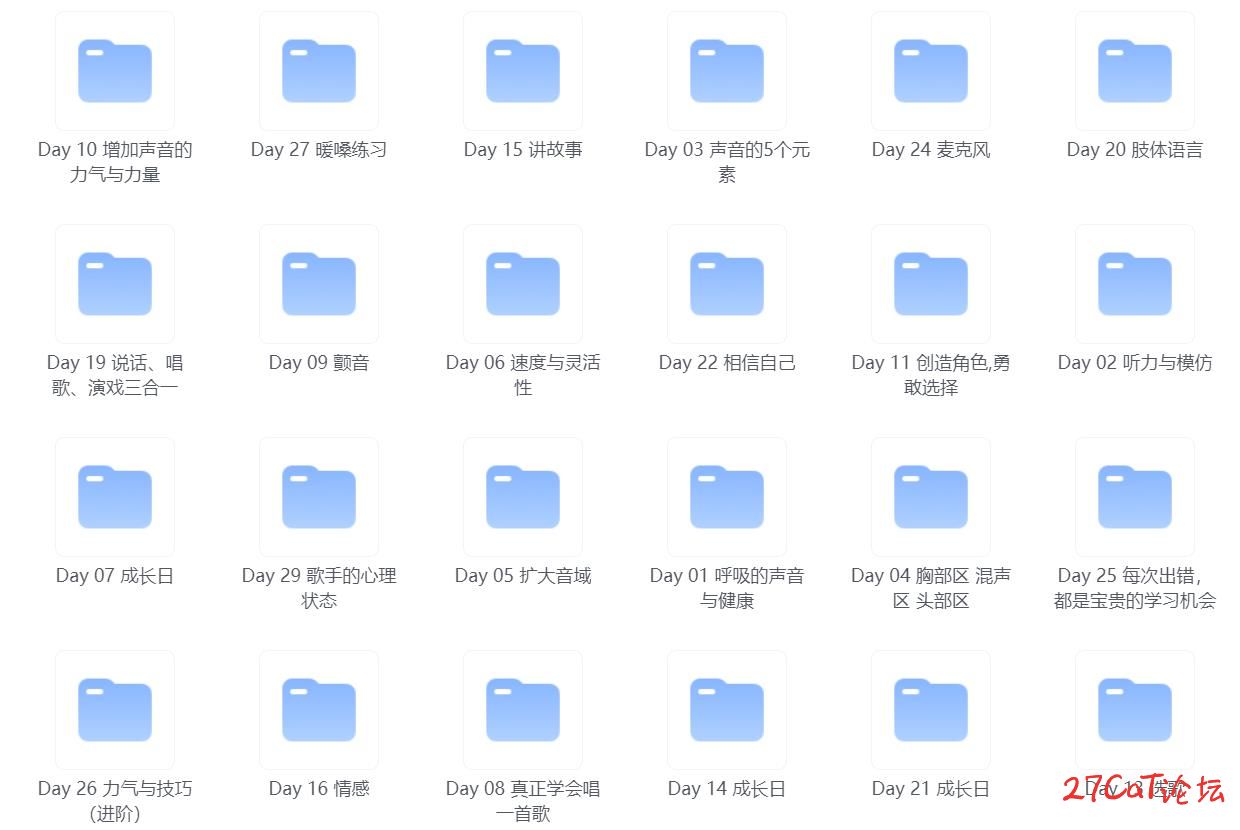Open the Day 09 颤音 folder
The height and width of the screenshot is (830, 1240).
tap(319, 285)
